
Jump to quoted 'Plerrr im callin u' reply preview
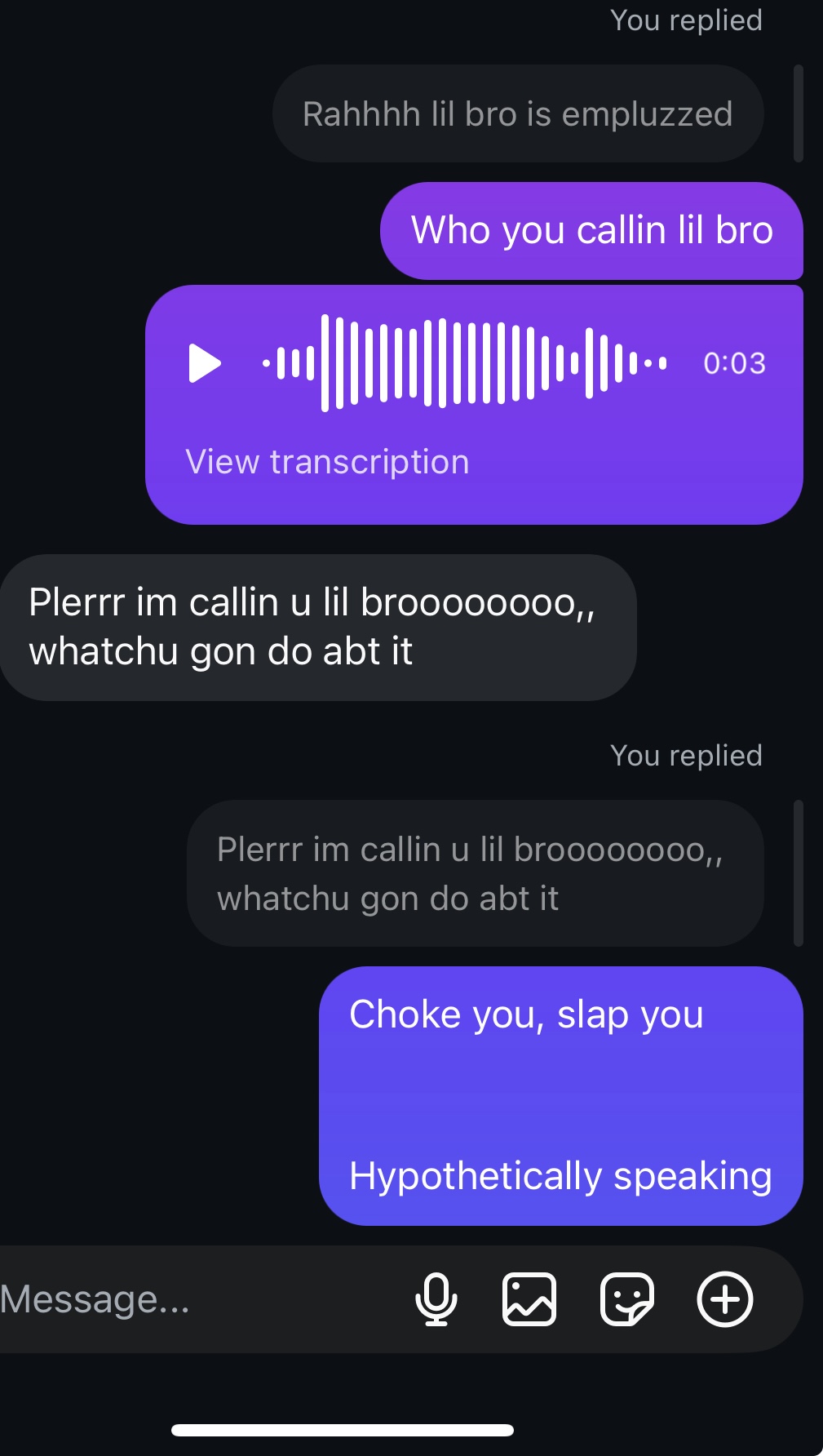coord(476,873)
